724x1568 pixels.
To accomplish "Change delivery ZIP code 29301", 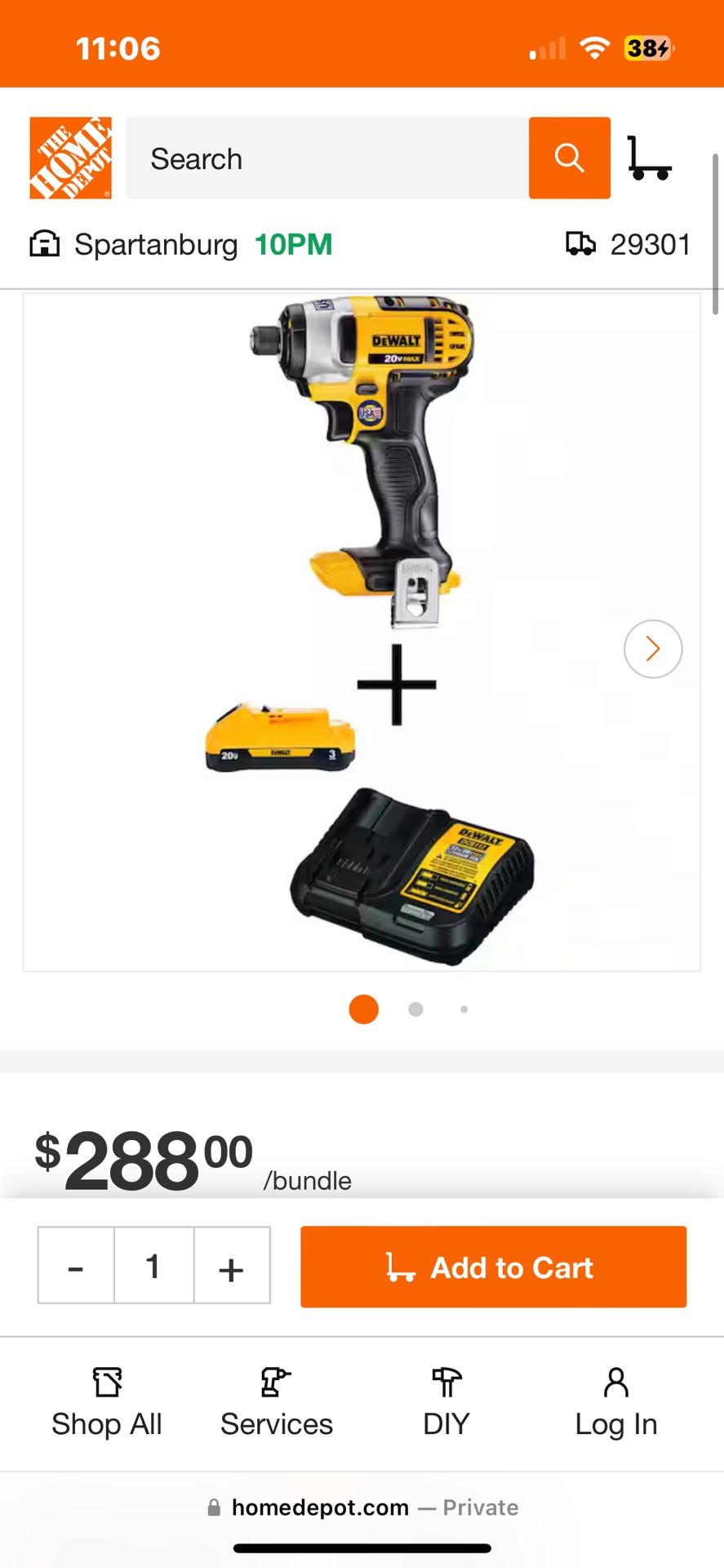I will point(629,244).
